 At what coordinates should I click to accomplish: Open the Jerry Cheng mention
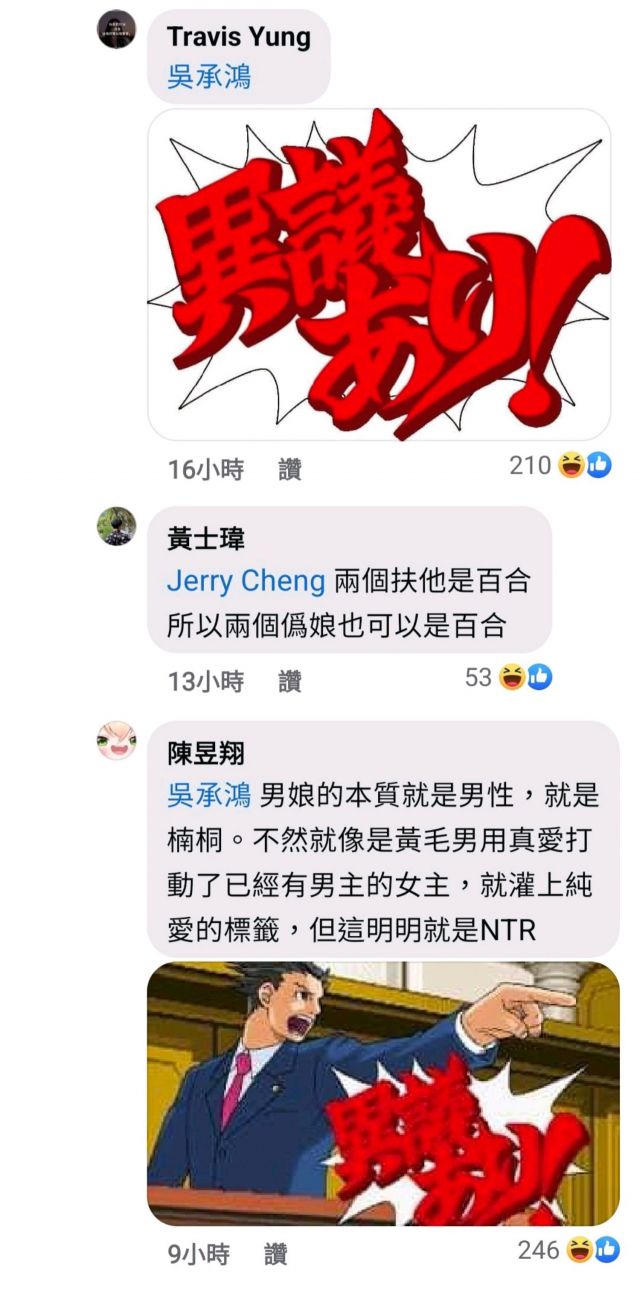point(246,580)
